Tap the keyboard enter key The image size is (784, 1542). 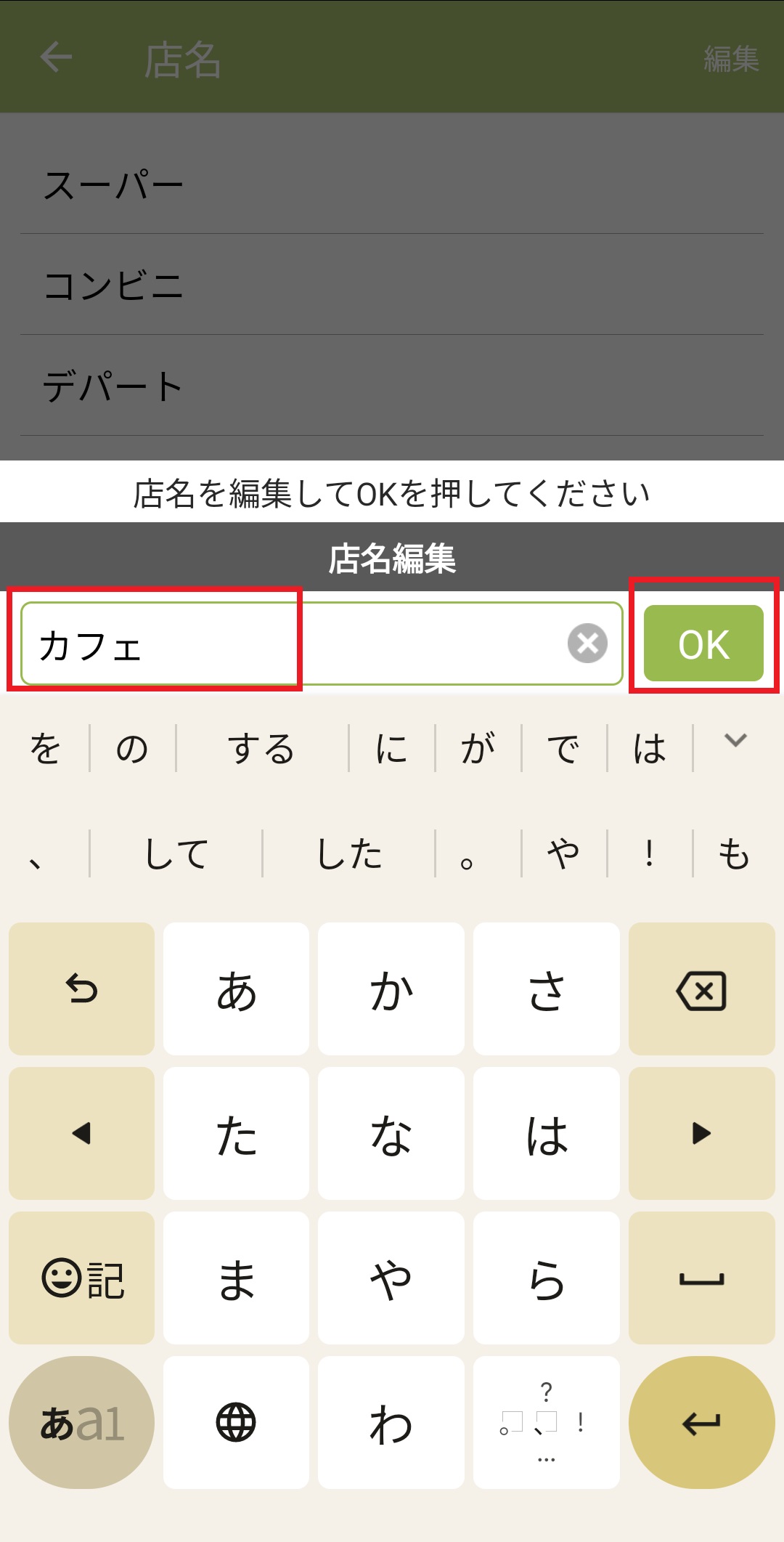pyautogui.click(x=701, y=1422)
